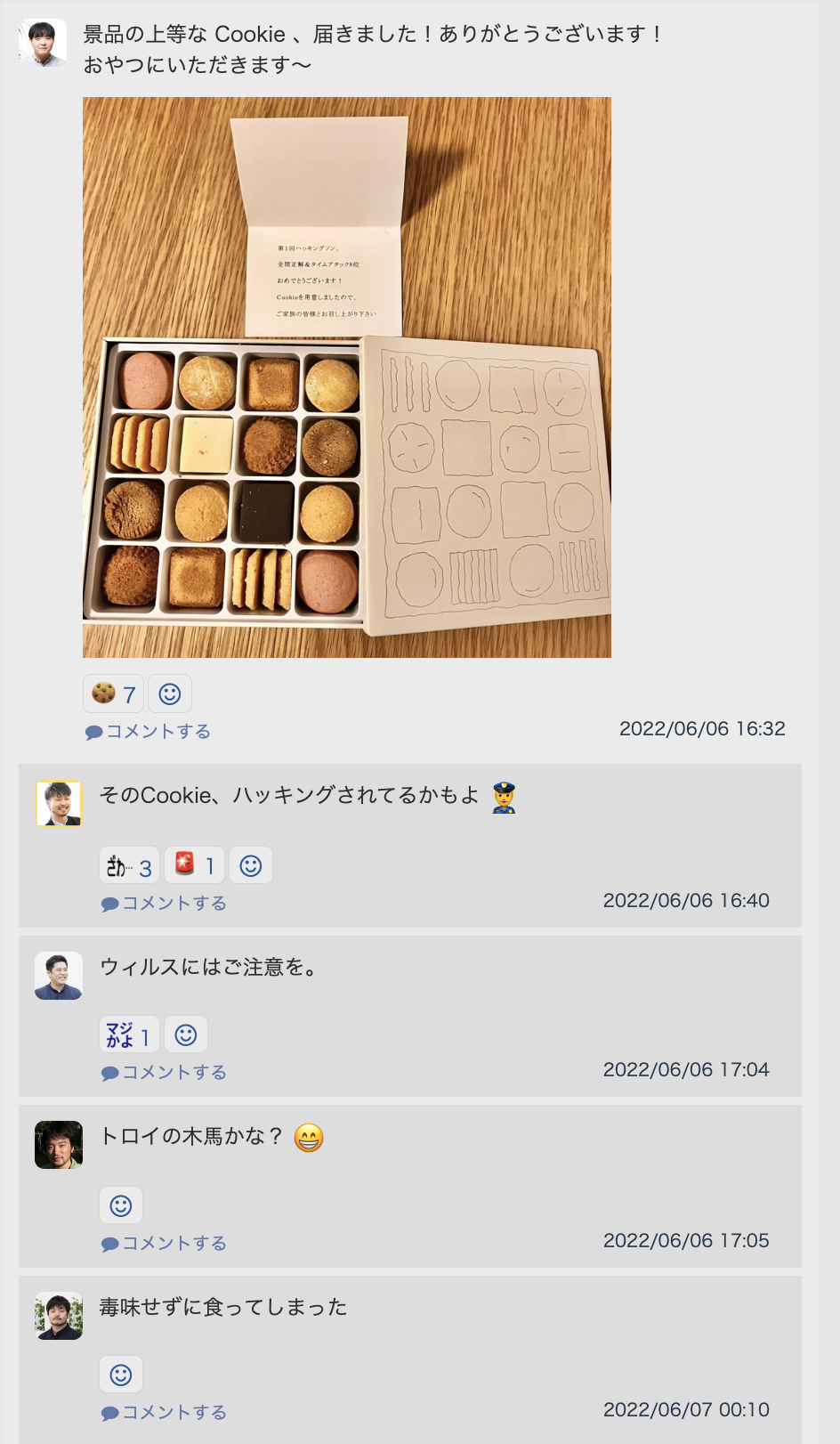Screen dimensions: 840x1444
Task: Open the cookie box photo in the post
Action: pos(346,377)
